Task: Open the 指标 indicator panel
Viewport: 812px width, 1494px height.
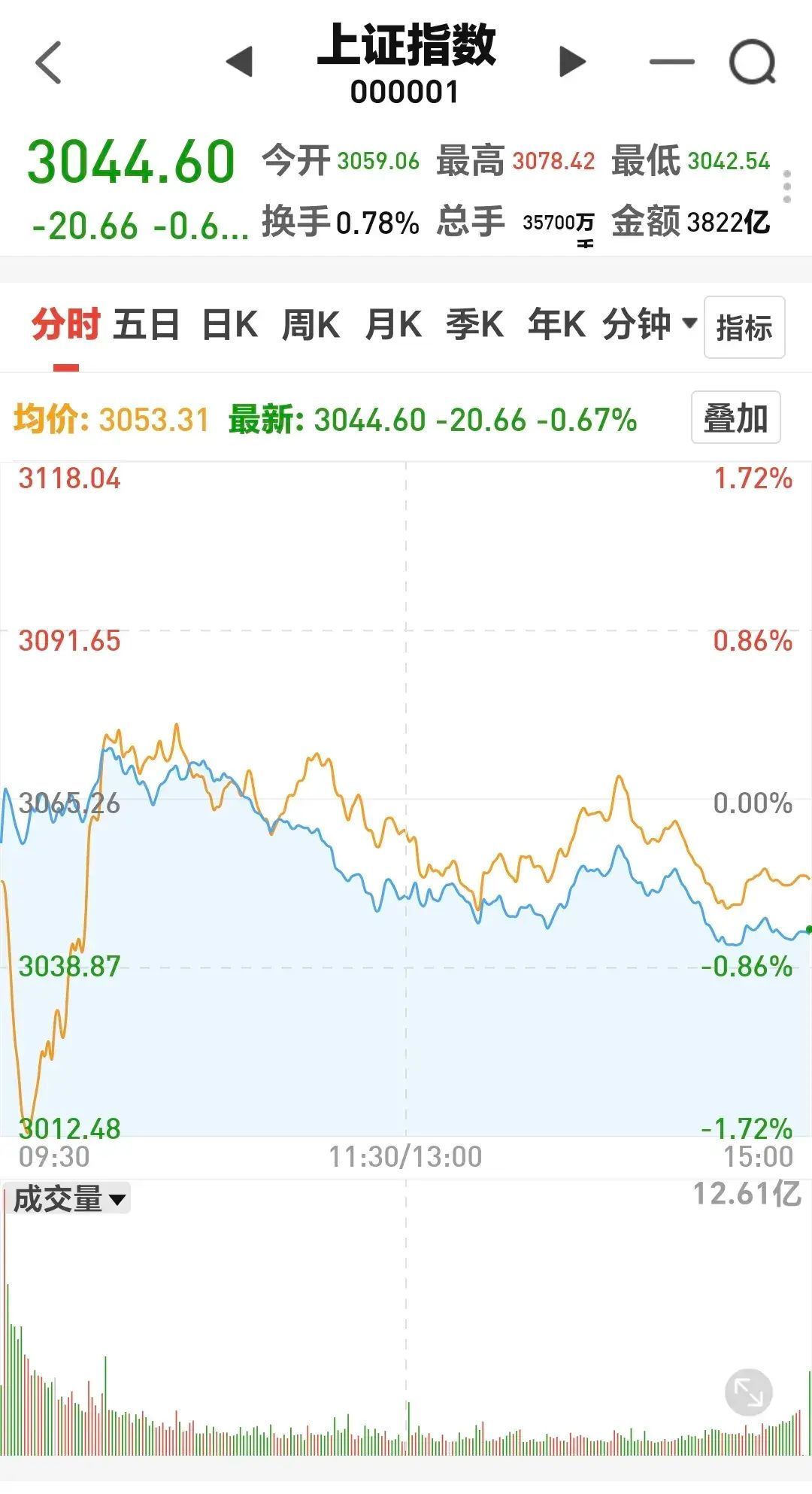Action: pyautogui.click(x=744, y=326)
